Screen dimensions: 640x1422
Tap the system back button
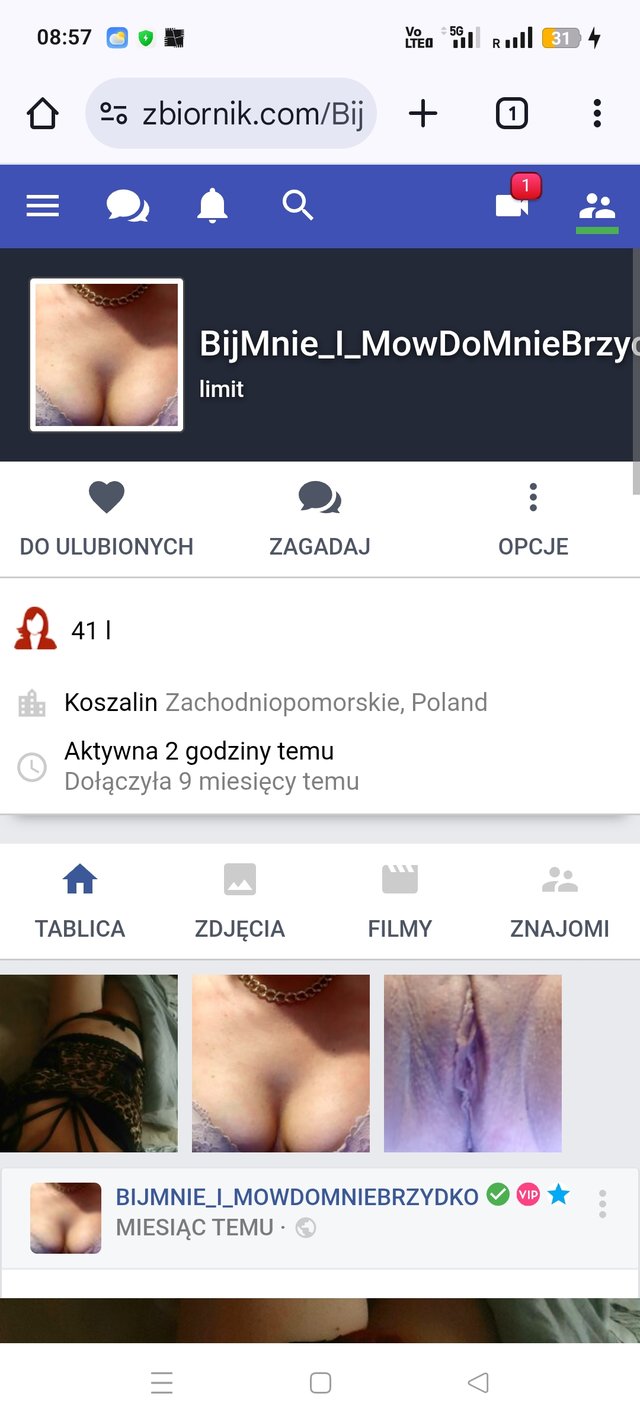[478, 1383]
